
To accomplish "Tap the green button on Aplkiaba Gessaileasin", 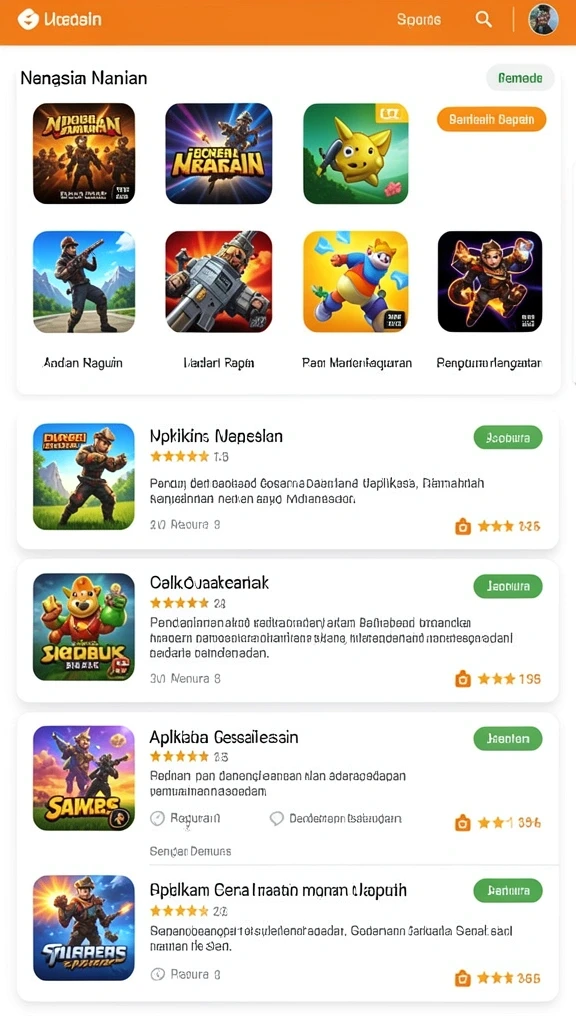I will [x=508, y=739].
